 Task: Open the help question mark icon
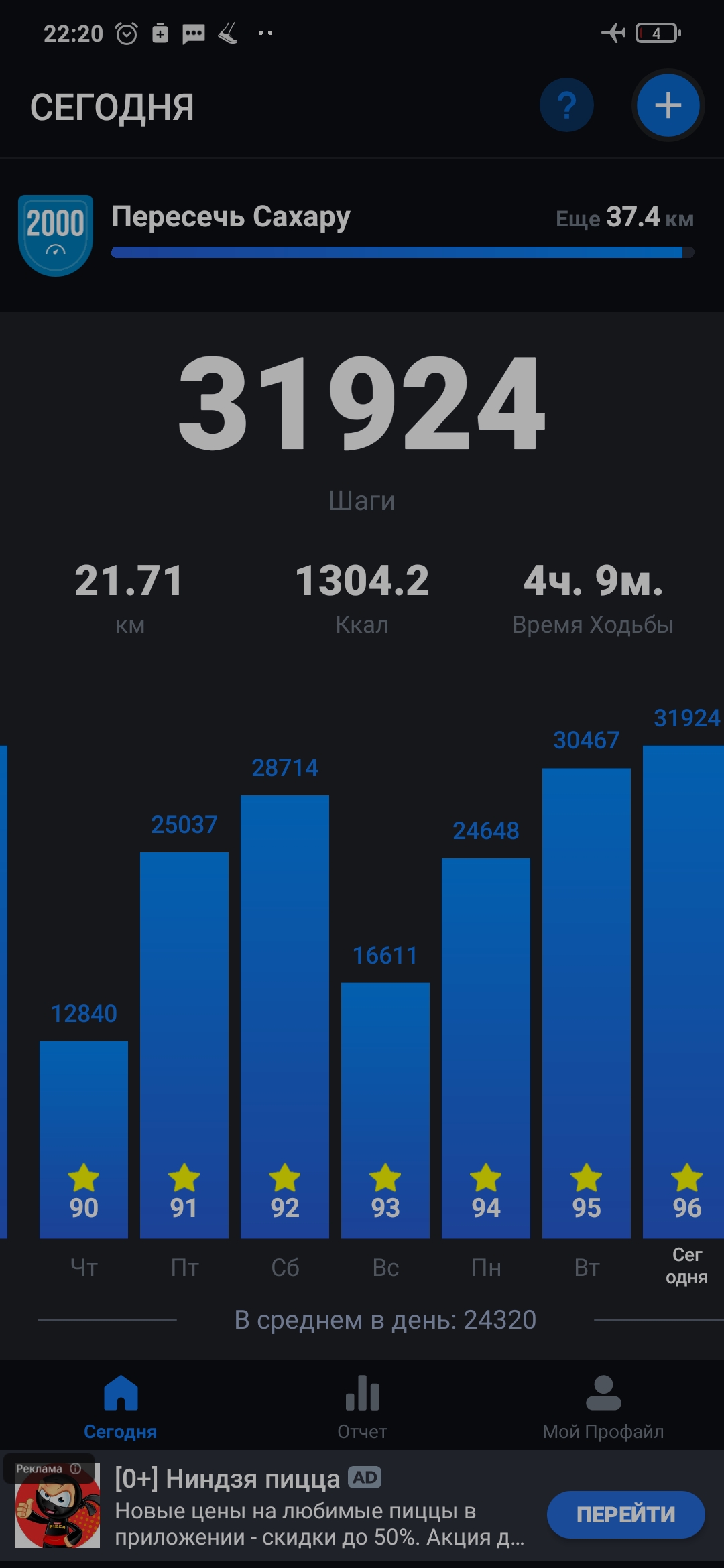[566, 105]
